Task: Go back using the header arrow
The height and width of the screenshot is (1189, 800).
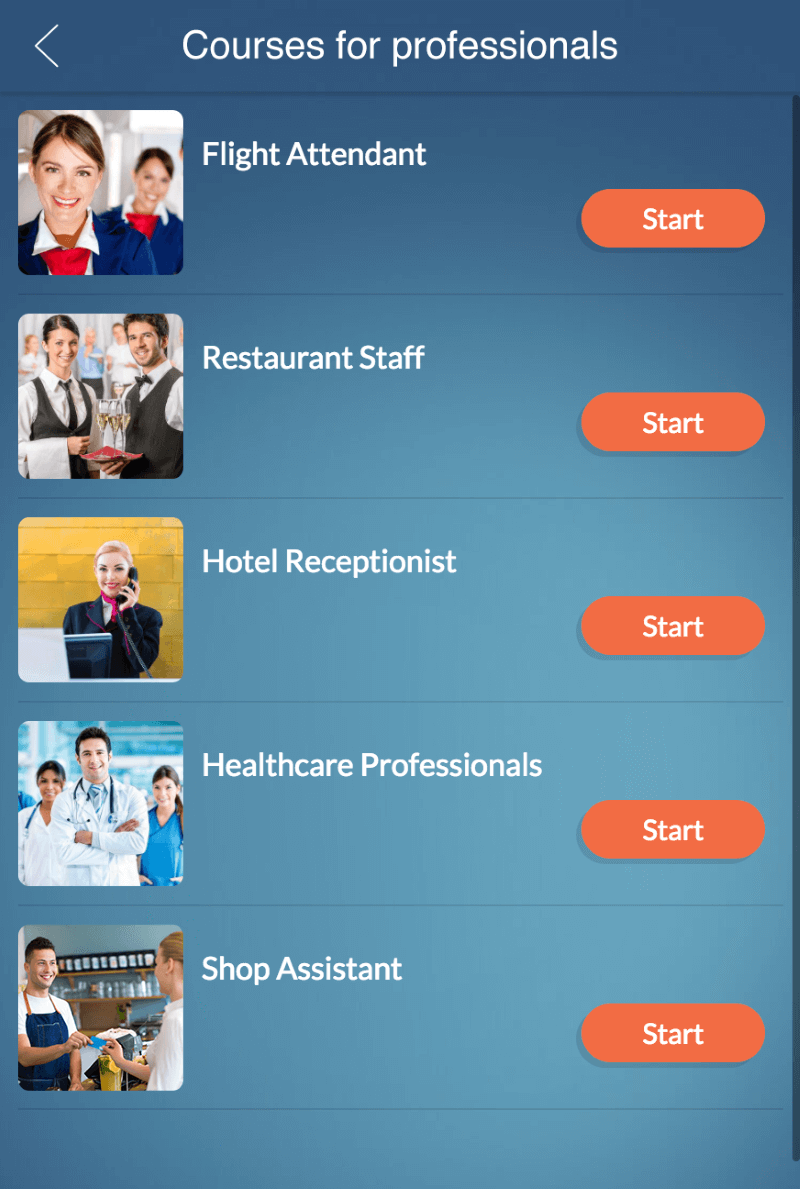Action: 47,47
